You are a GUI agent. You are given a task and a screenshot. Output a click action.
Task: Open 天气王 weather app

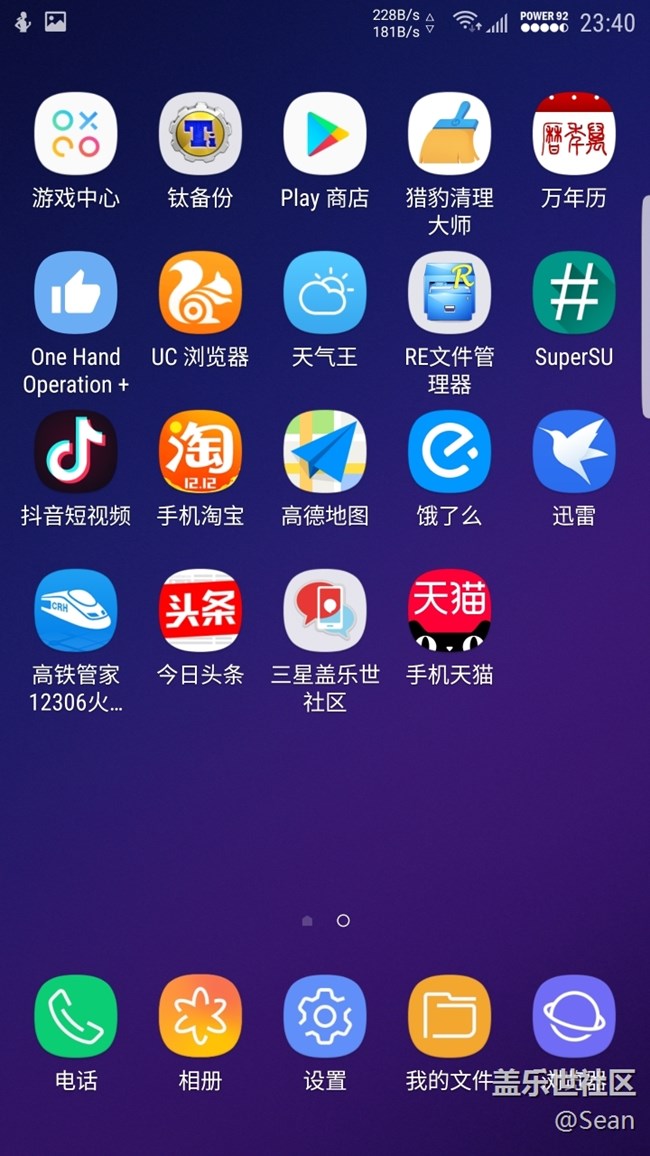tap(325, 293)
